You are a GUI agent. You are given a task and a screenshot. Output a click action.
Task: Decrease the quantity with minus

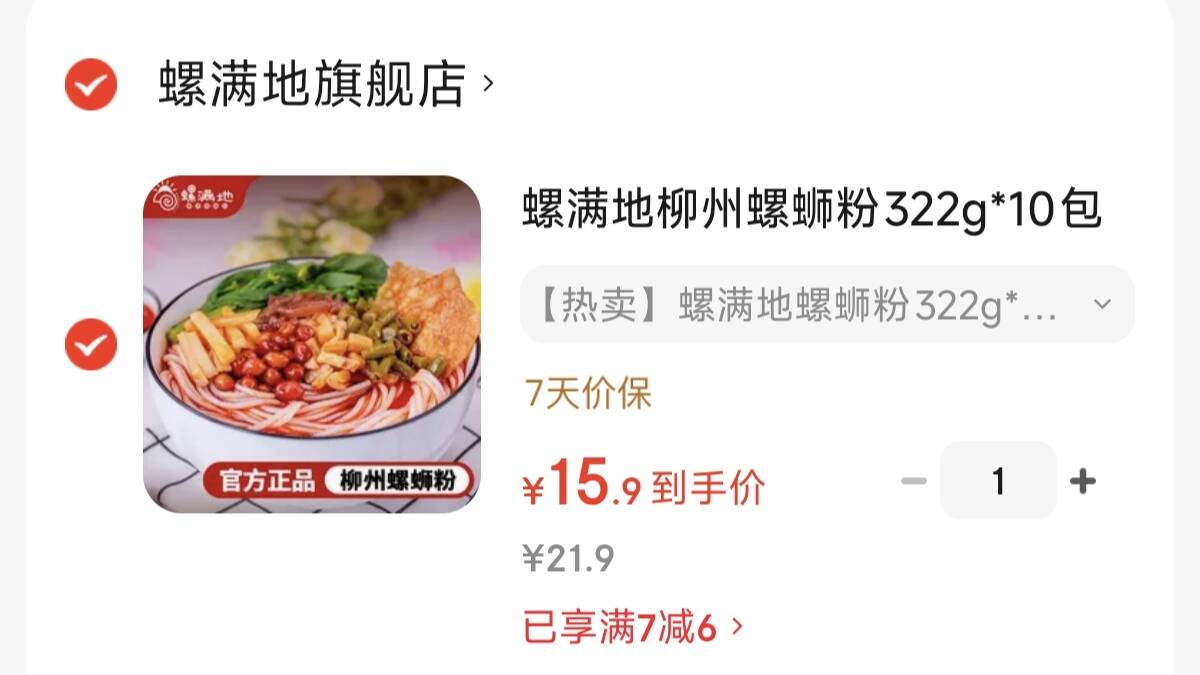913,481
